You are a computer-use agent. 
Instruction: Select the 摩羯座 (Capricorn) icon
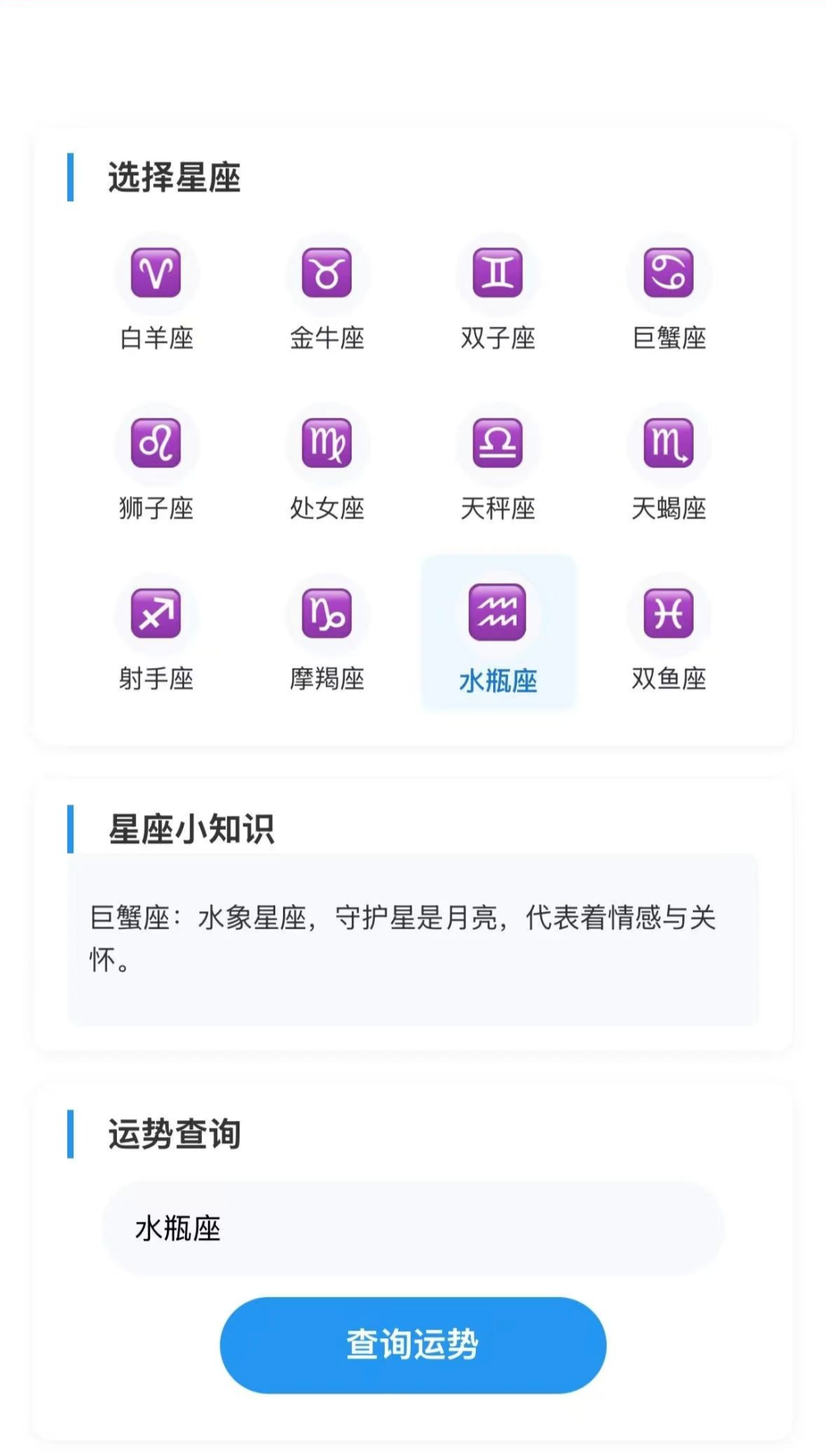pos(328,612)
